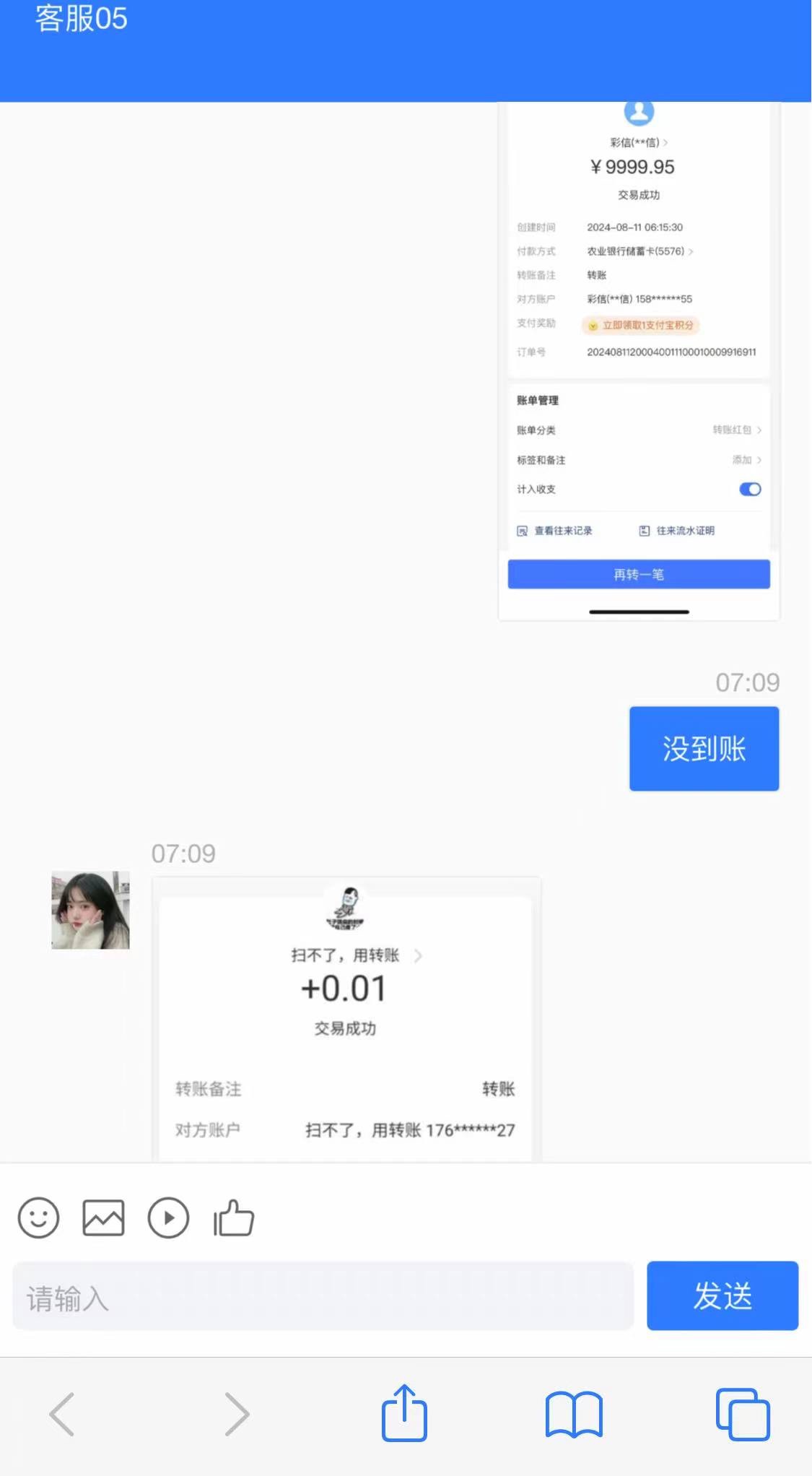This screenshot has width=812, height=1476.
Task: Go forward in the browser
Action: click(237, 1414)
